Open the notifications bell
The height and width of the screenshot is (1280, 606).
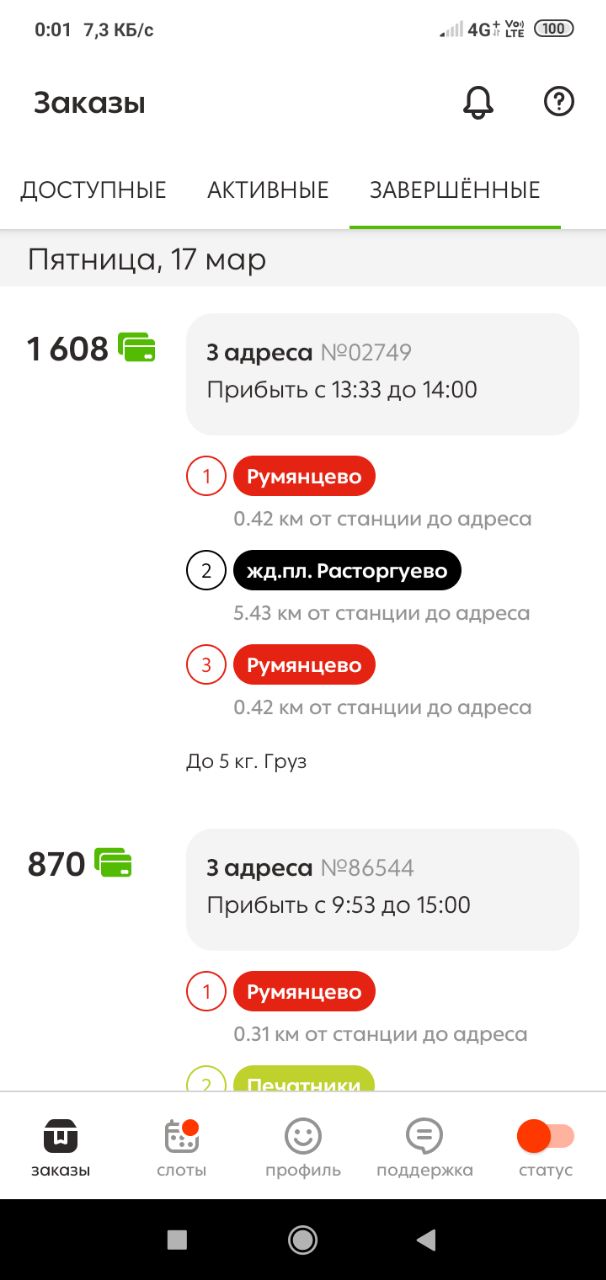tap(478, 102)
